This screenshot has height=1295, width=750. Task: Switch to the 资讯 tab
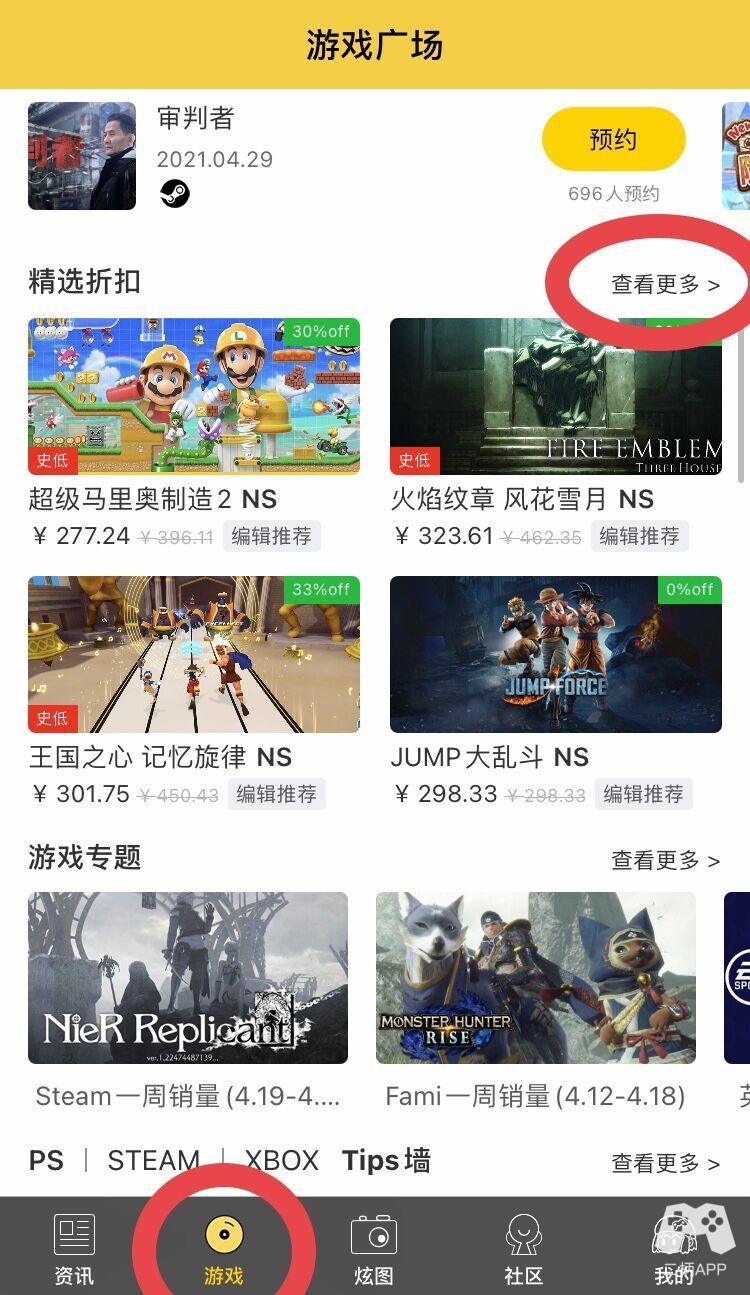point(74,1248)
